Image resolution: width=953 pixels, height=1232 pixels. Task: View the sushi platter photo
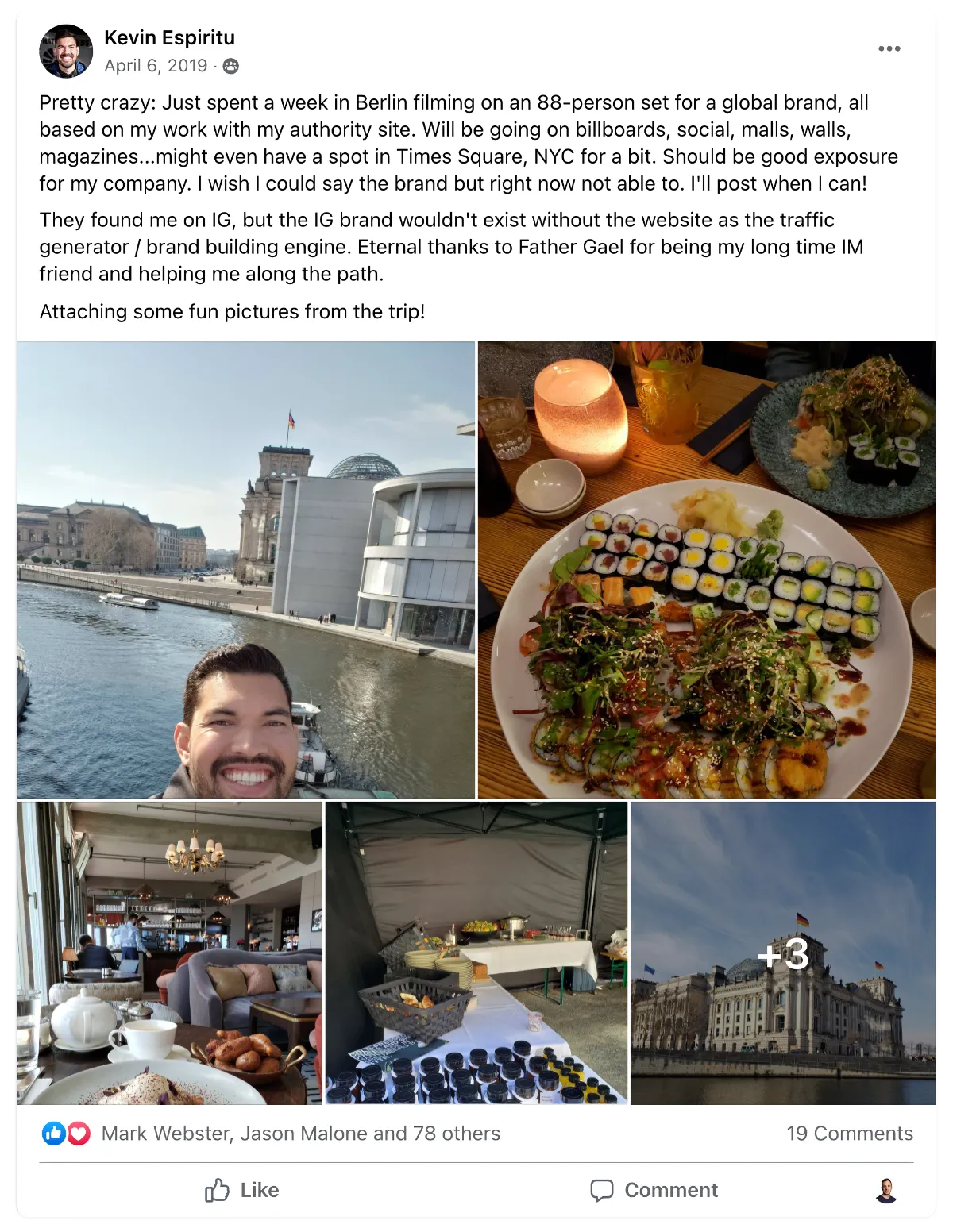click(706, 569)
